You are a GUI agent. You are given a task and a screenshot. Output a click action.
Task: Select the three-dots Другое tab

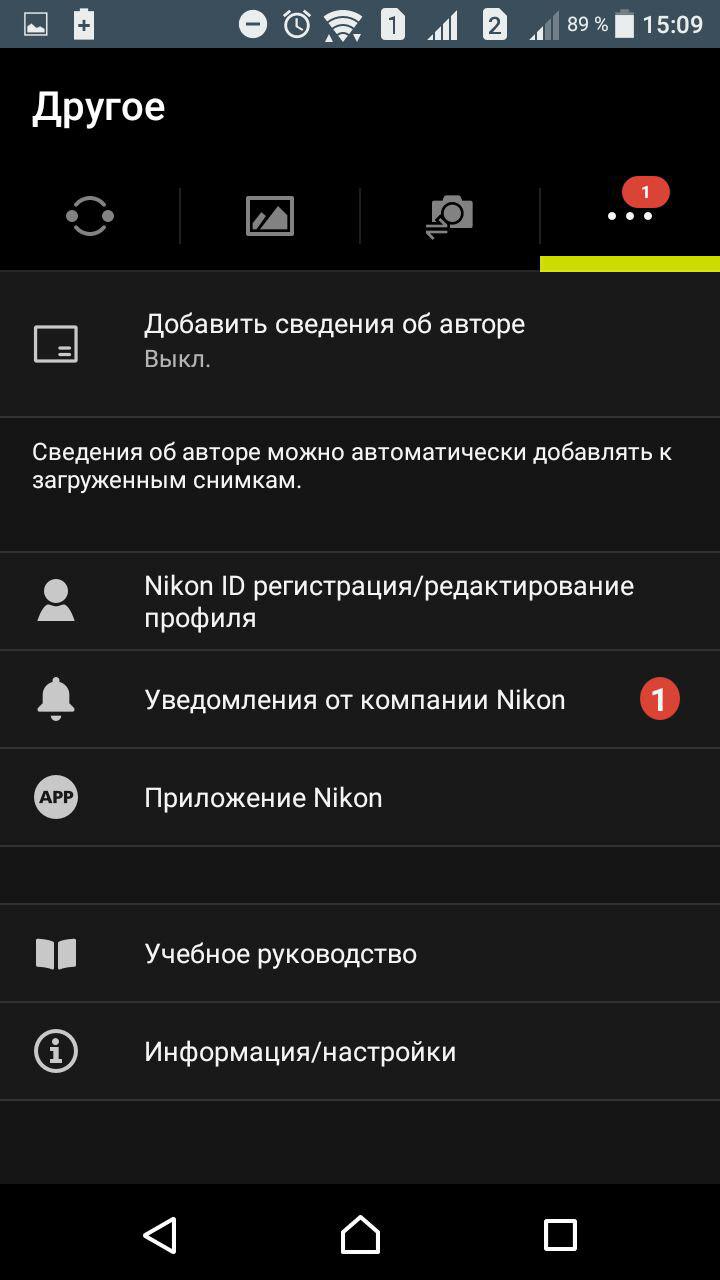click(x=630, y=216)
